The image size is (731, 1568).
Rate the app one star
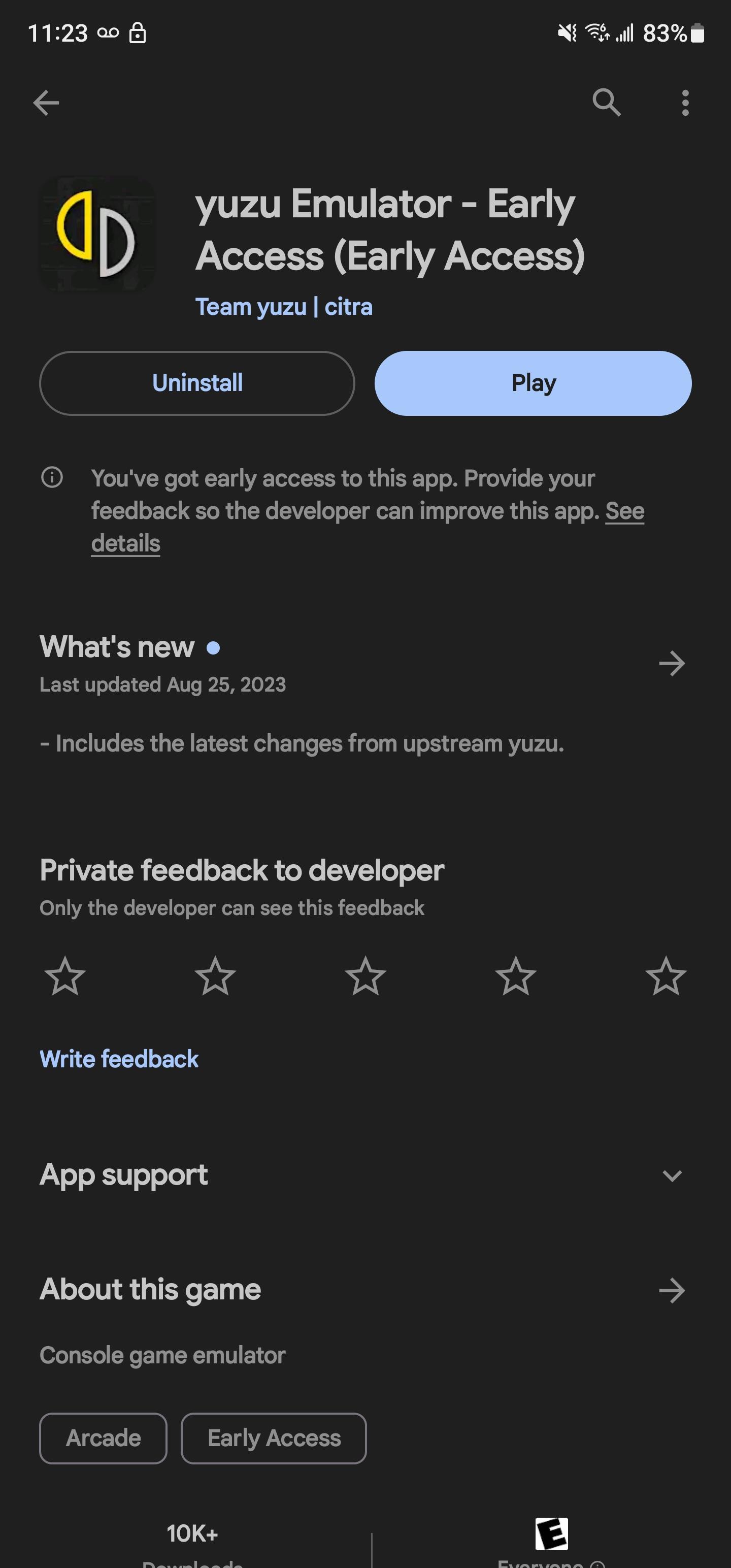[65, 976]
